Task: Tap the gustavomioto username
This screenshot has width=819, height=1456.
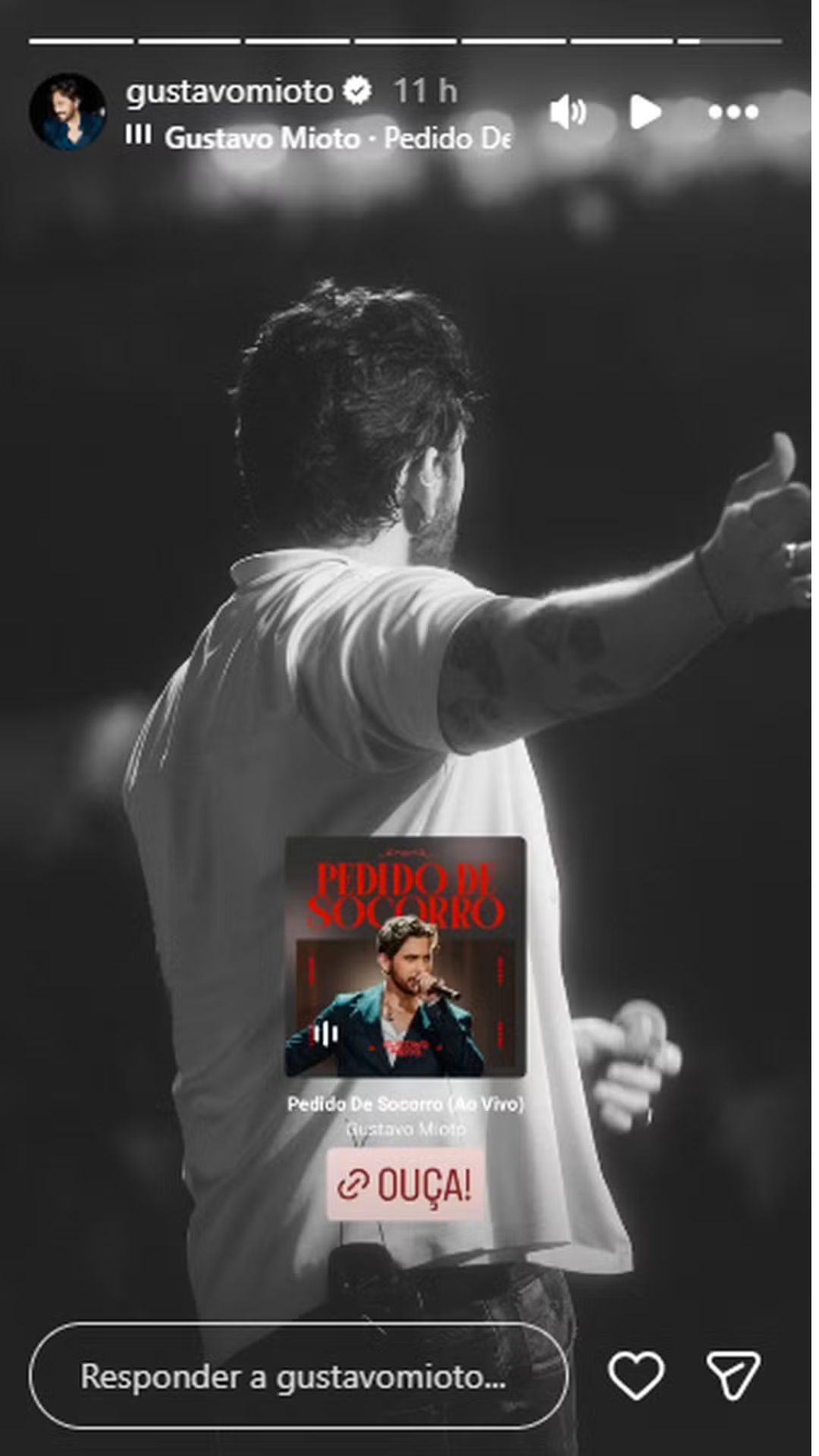Action: click(230, 91)
